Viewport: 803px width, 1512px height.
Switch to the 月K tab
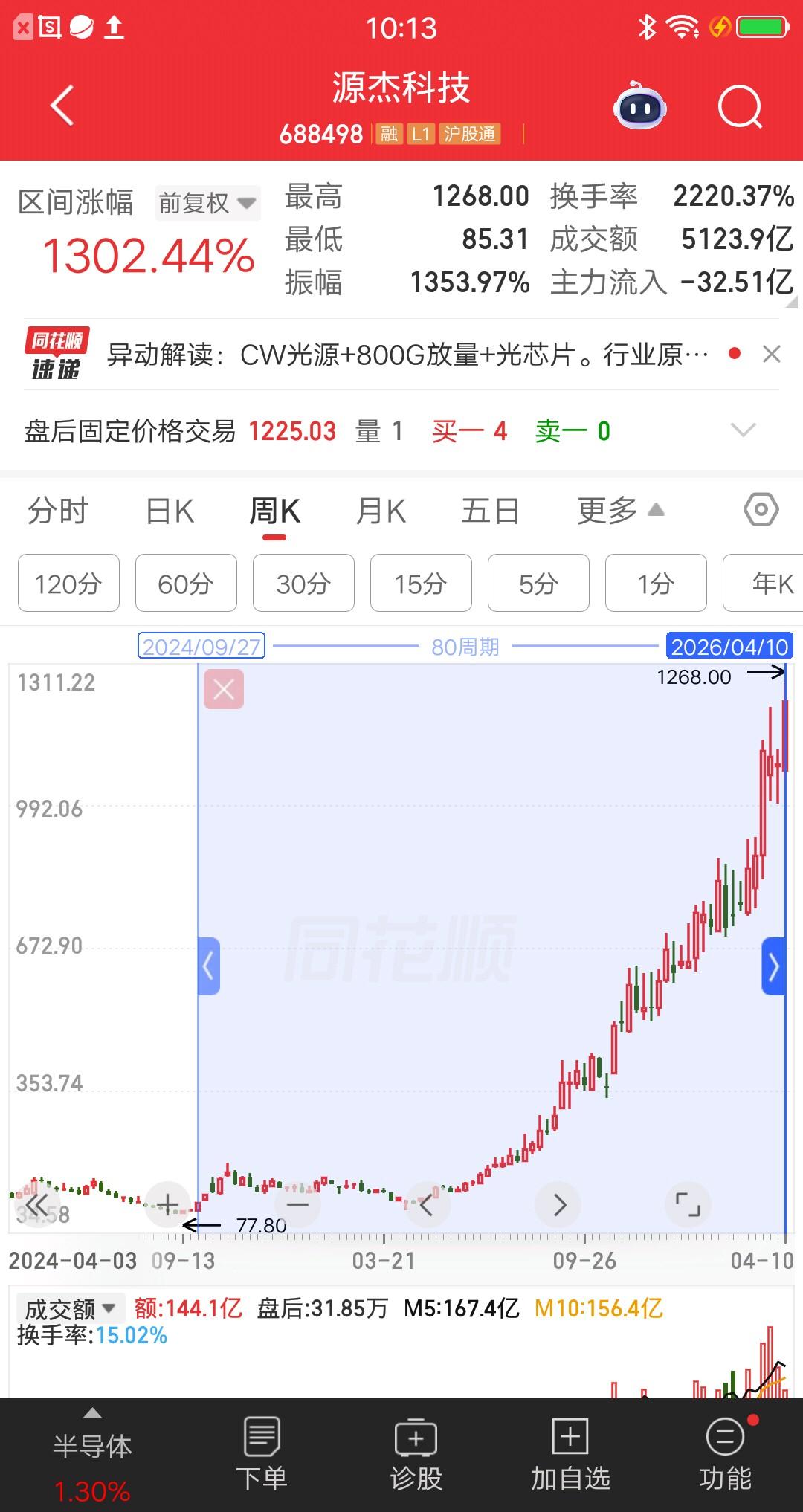click(x=381, y=510)
